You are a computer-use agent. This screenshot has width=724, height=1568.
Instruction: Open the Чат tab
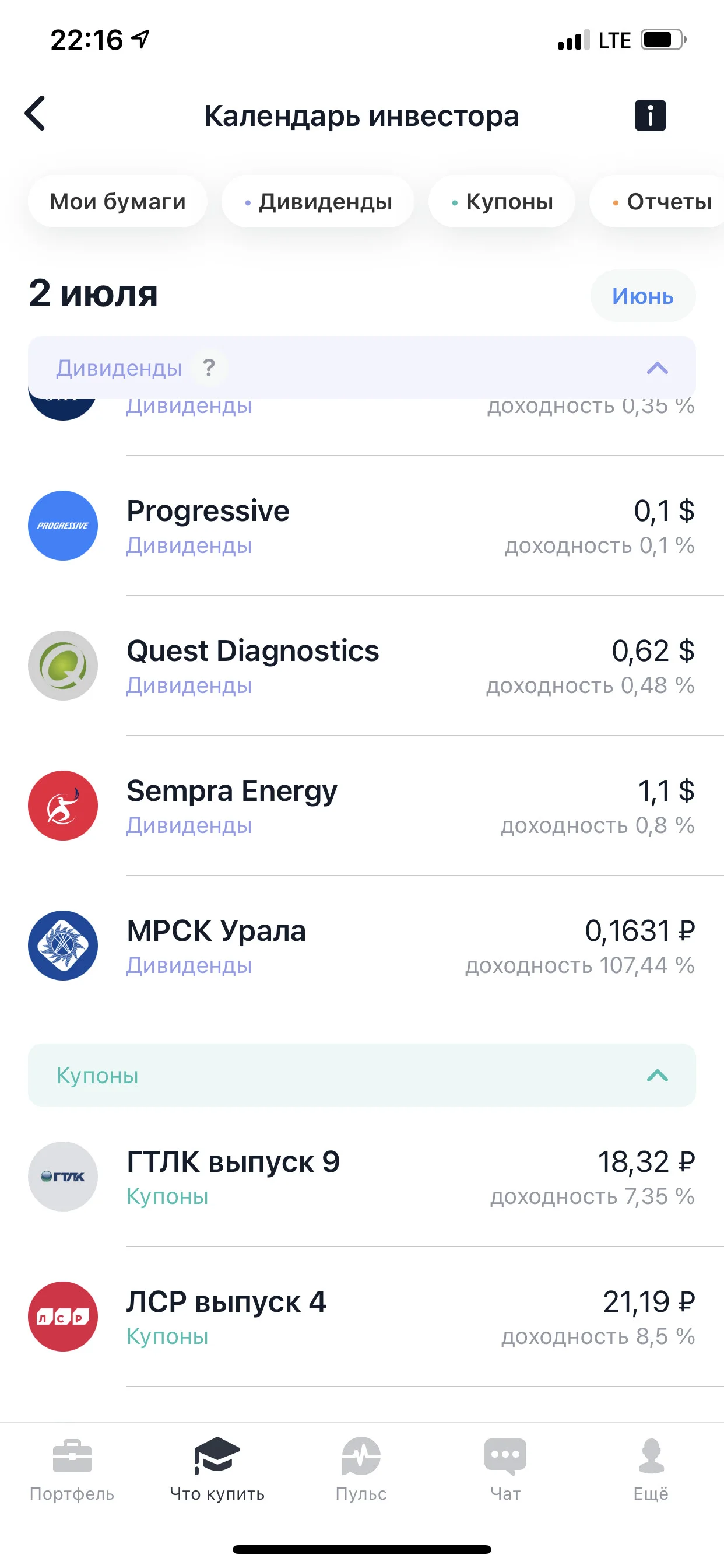pos(505,1470)
